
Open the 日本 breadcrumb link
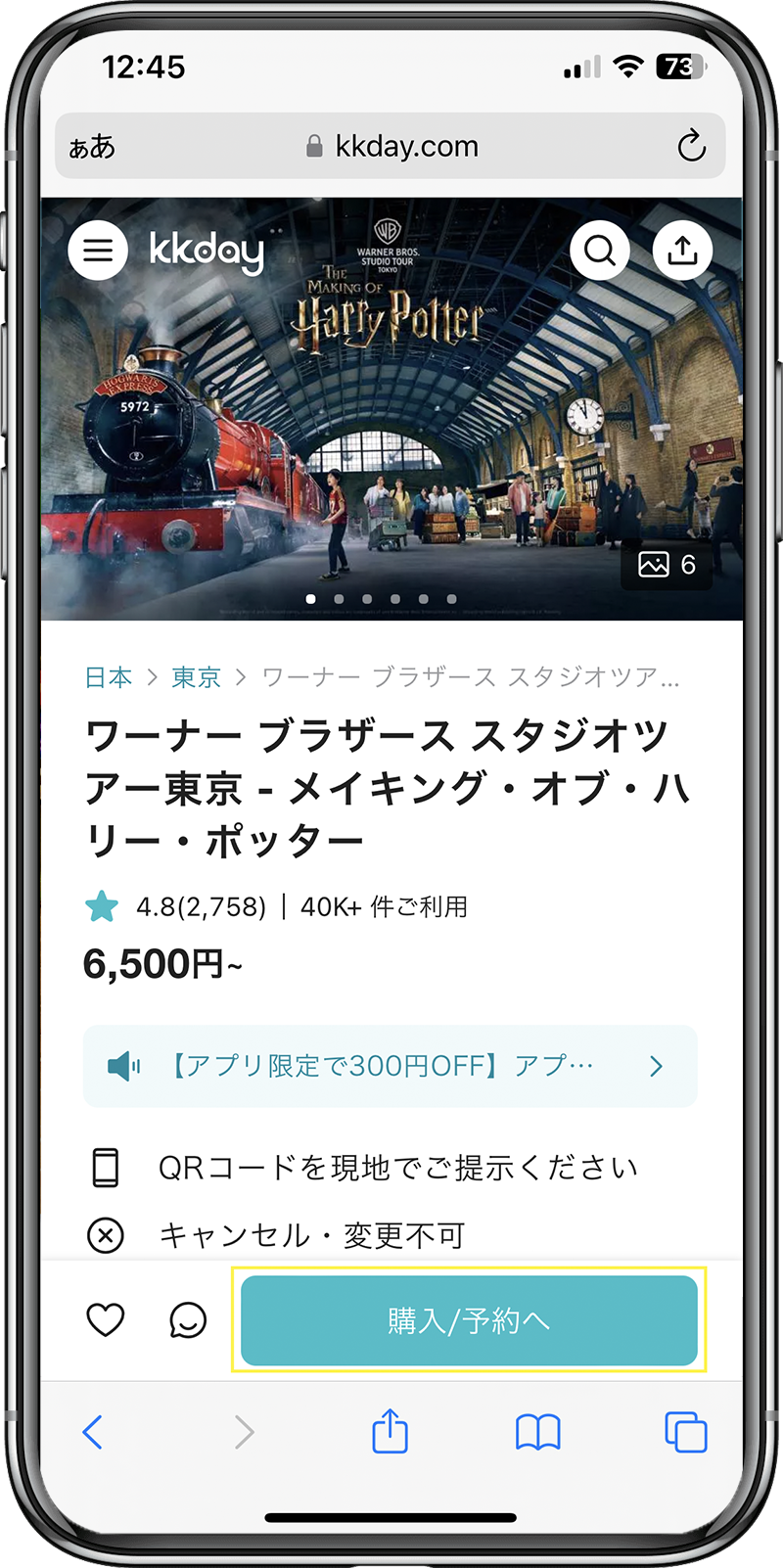pyautogui.click(x=108, y=677)
